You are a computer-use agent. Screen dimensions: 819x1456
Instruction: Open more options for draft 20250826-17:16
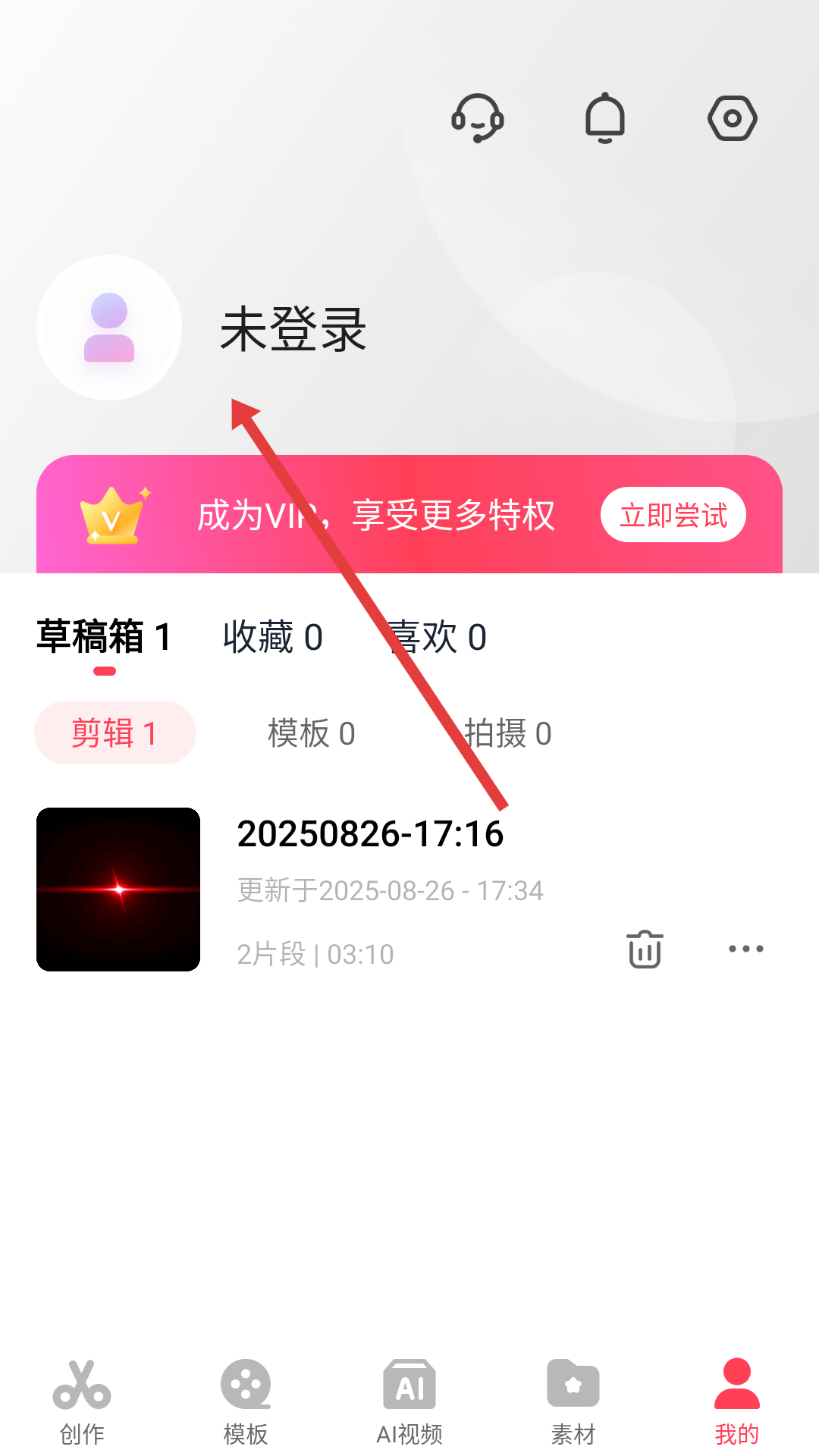(x=746, y=949)
